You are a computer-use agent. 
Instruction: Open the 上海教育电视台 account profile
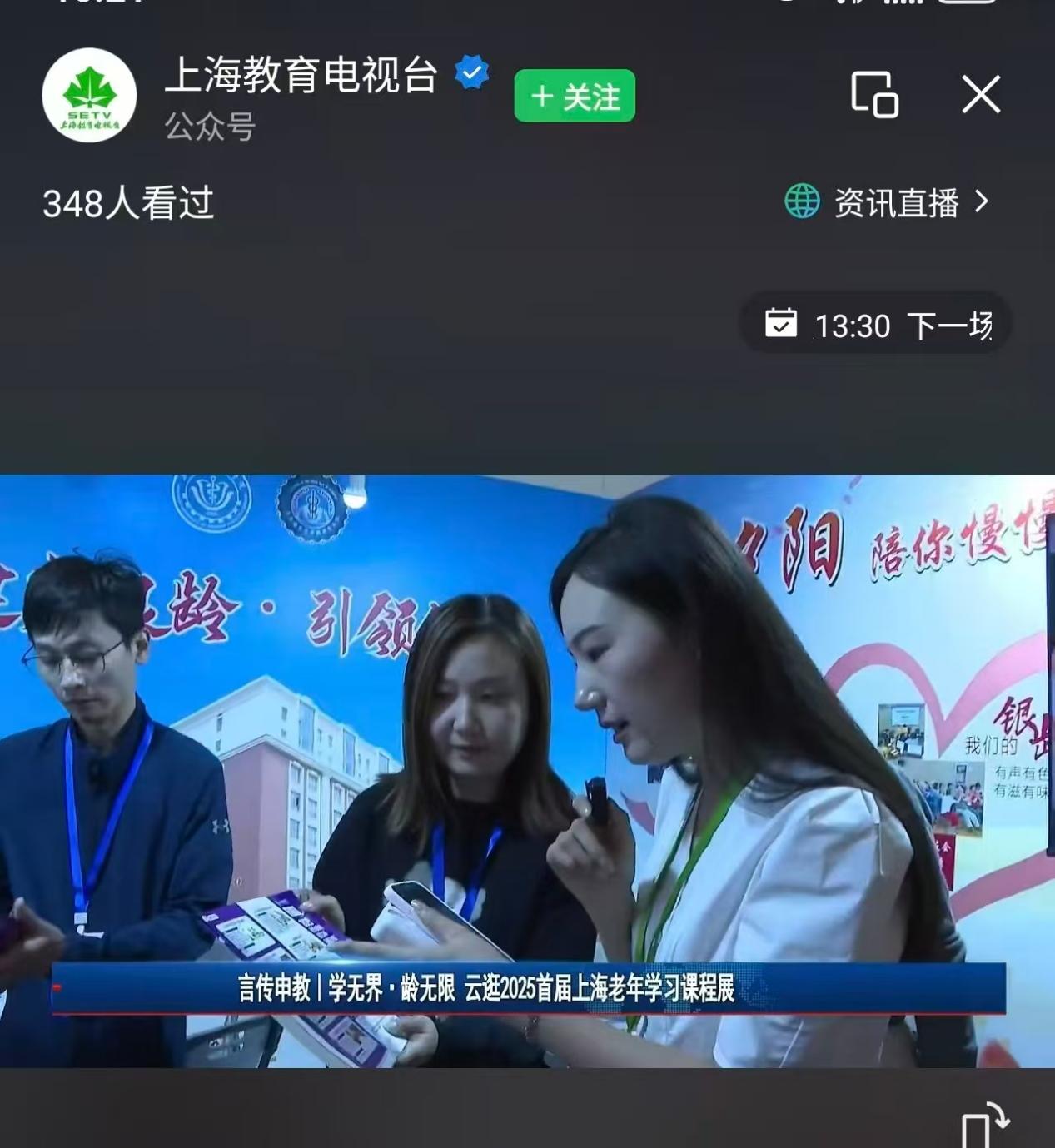tap(90, 95)
